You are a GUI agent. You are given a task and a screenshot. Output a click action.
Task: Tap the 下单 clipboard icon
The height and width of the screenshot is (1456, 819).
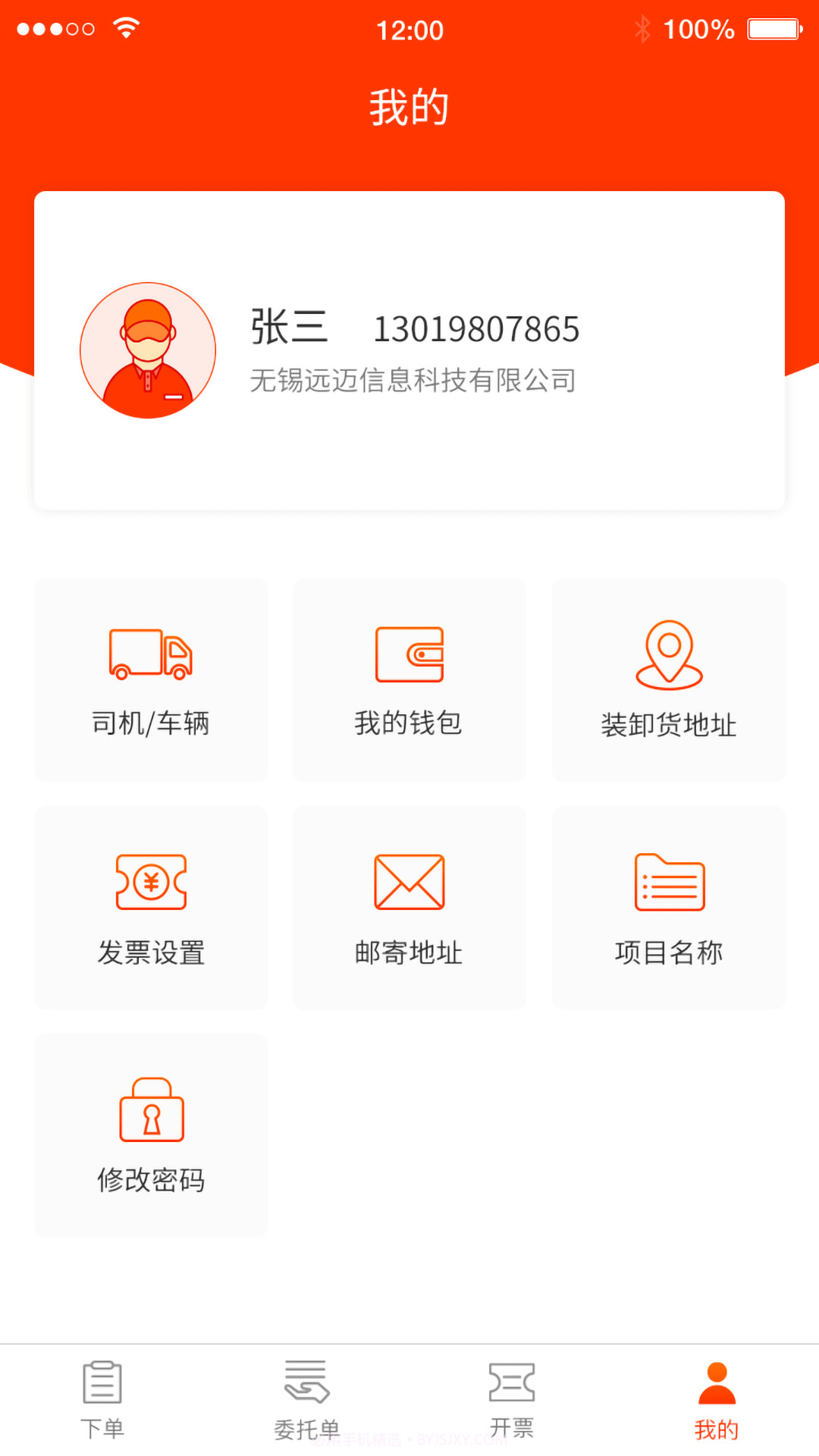(102, 1385)
